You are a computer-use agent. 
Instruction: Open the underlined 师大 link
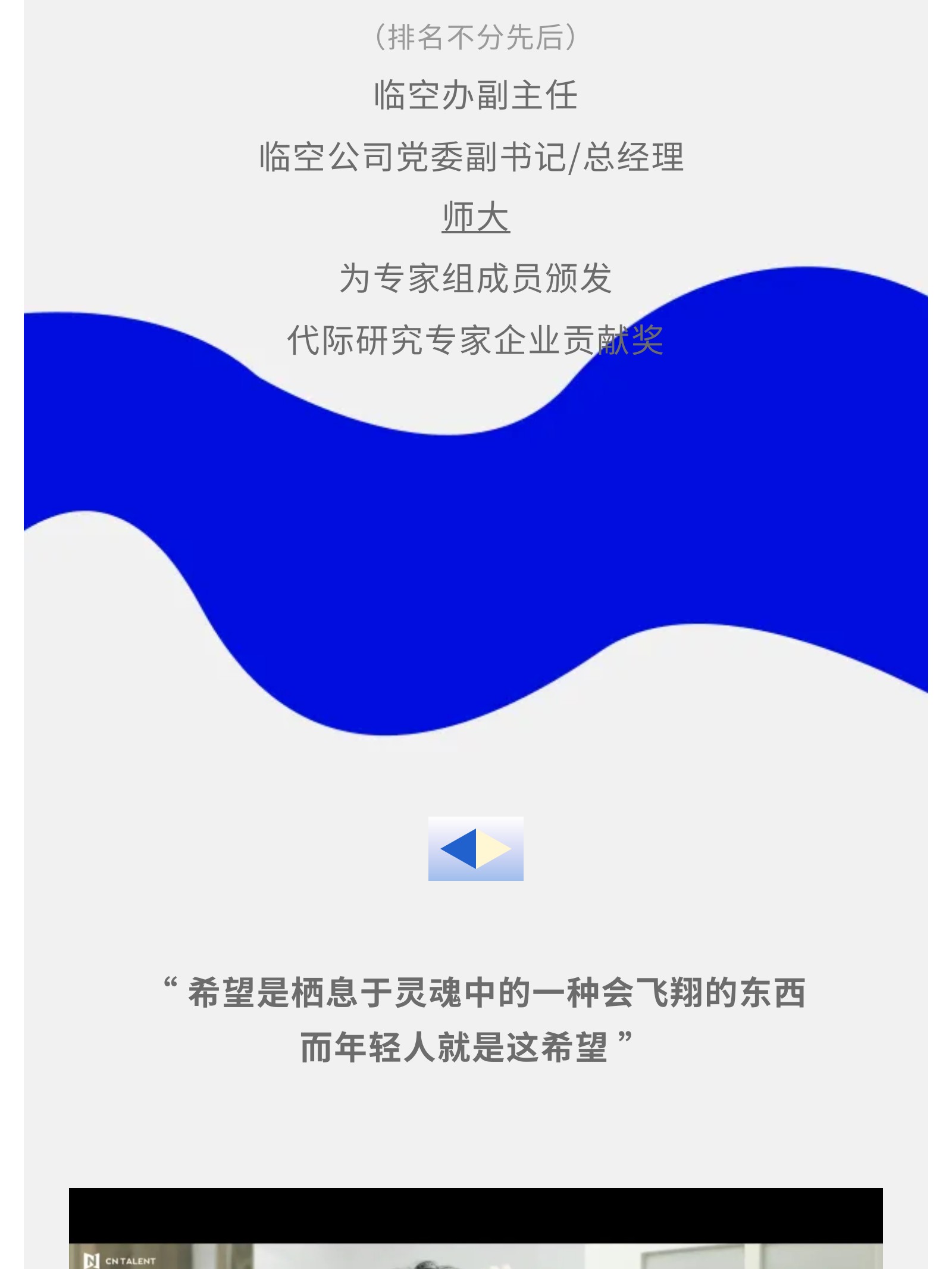(475, 217)
